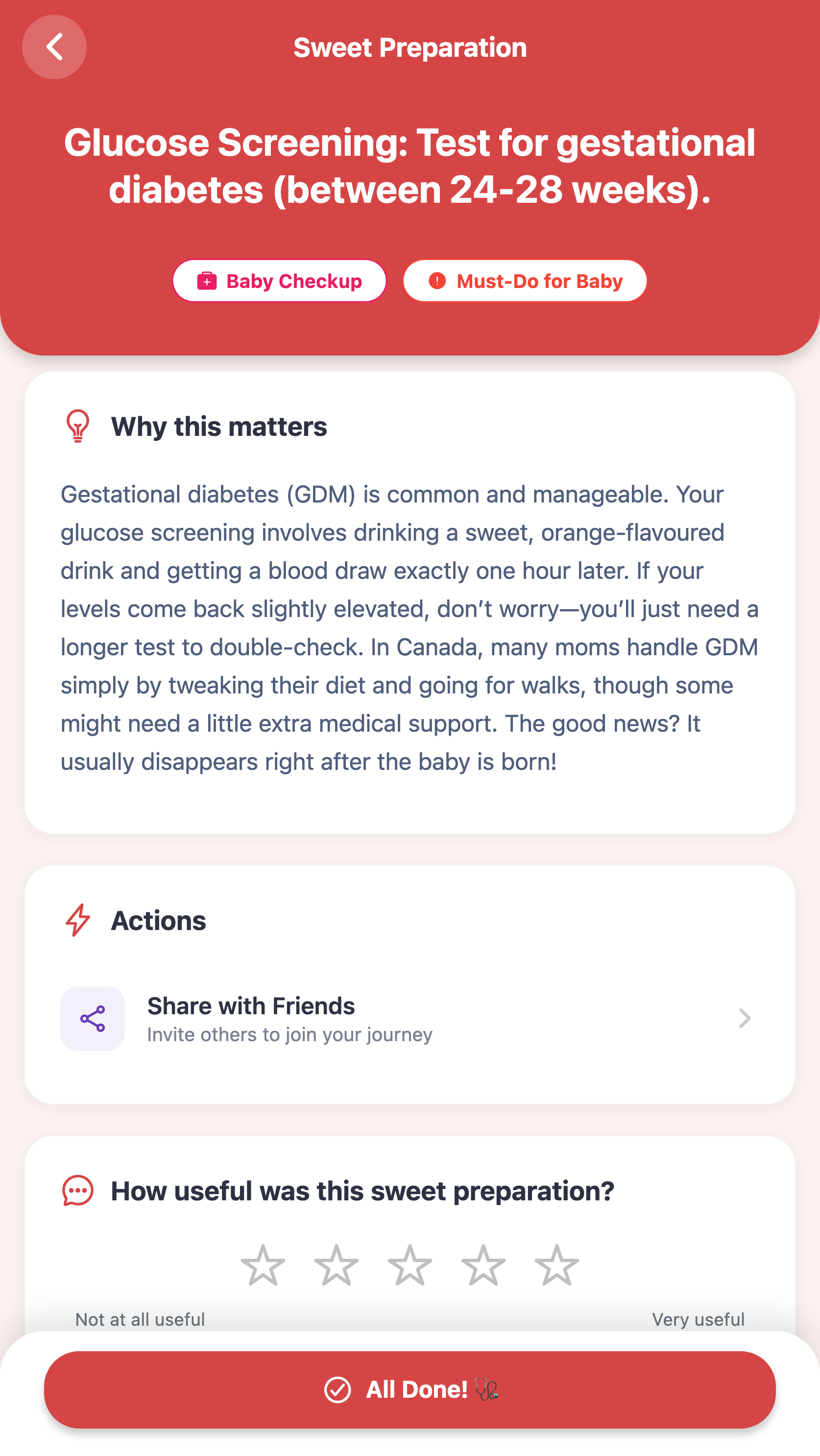Select the Must-Do for Baby tag

(524, 280)
